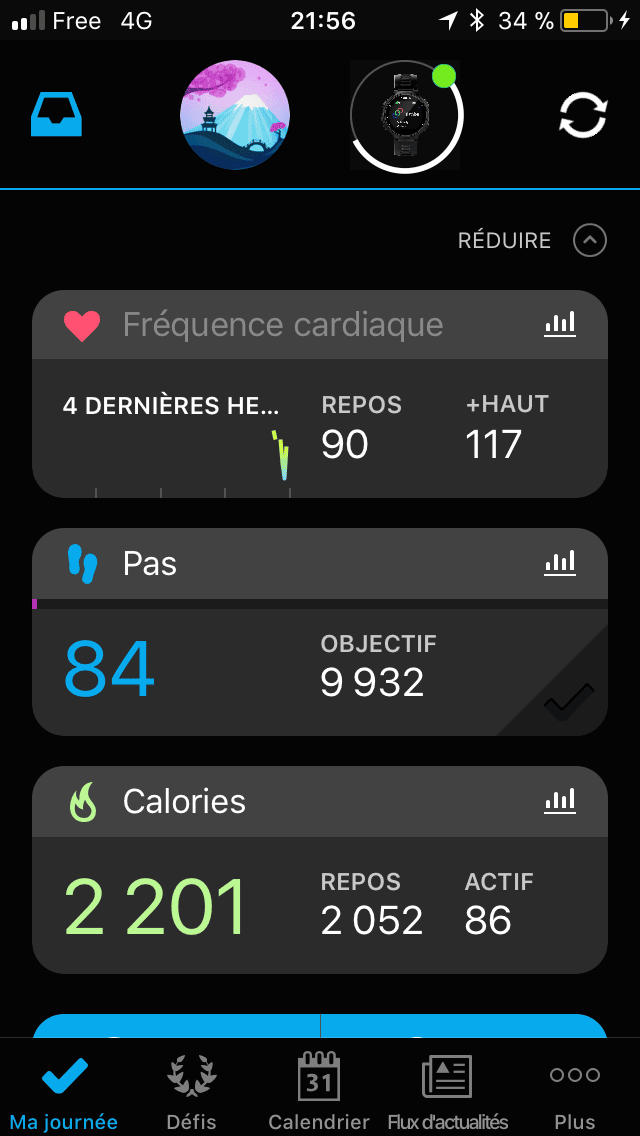Switch to the Ma journée tab
Screen dimensions: 640x1136
point(64,1092)
